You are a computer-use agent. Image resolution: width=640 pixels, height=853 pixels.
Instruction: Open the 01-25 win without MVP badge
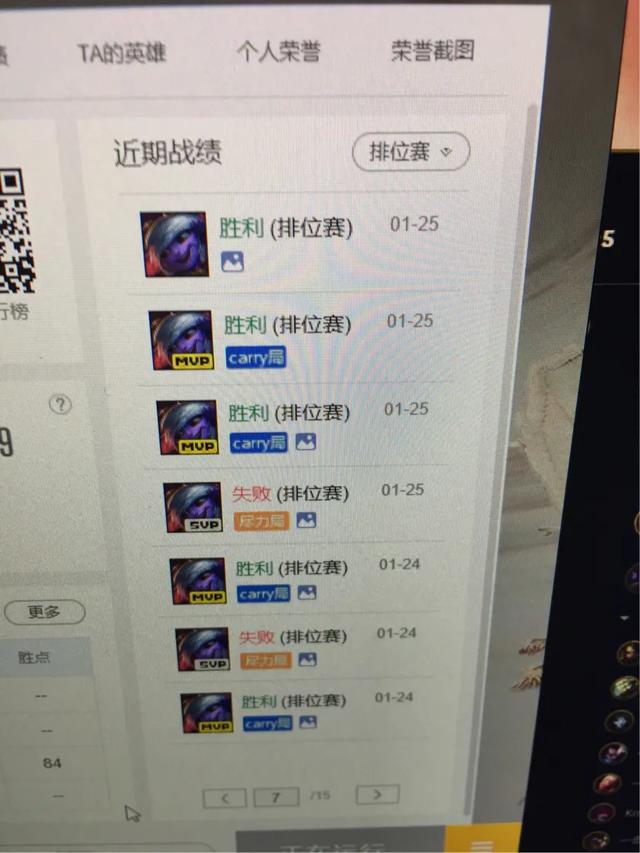pyautogui.click(x=286, y=228)
